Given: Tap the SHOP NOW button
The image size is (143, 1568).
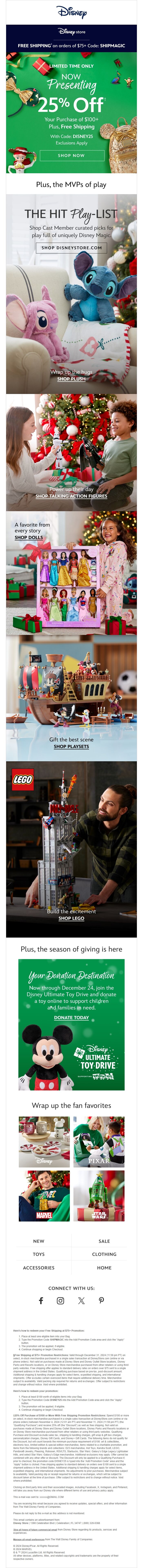Looking at the screenshot, I should [71, 155].
